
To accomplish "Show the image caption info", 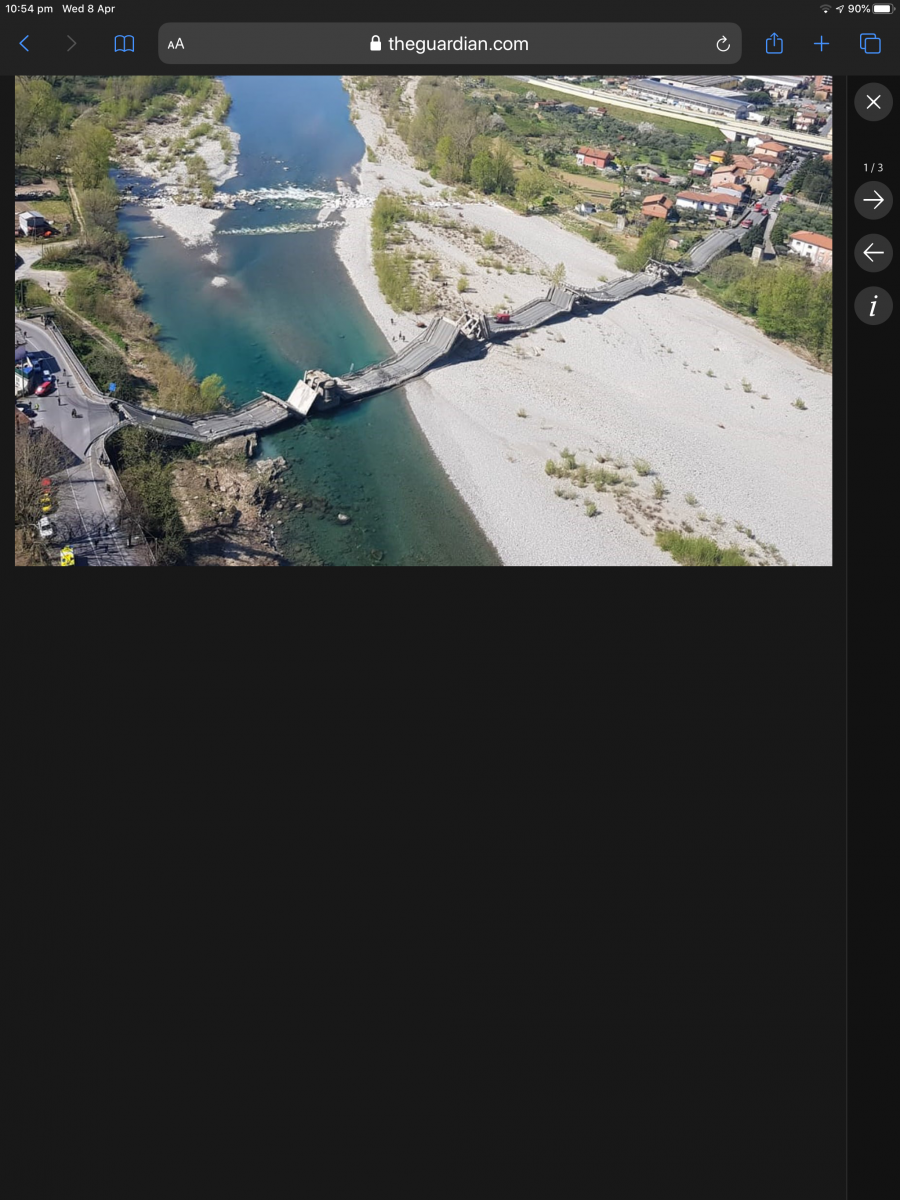I will point(873,307).
